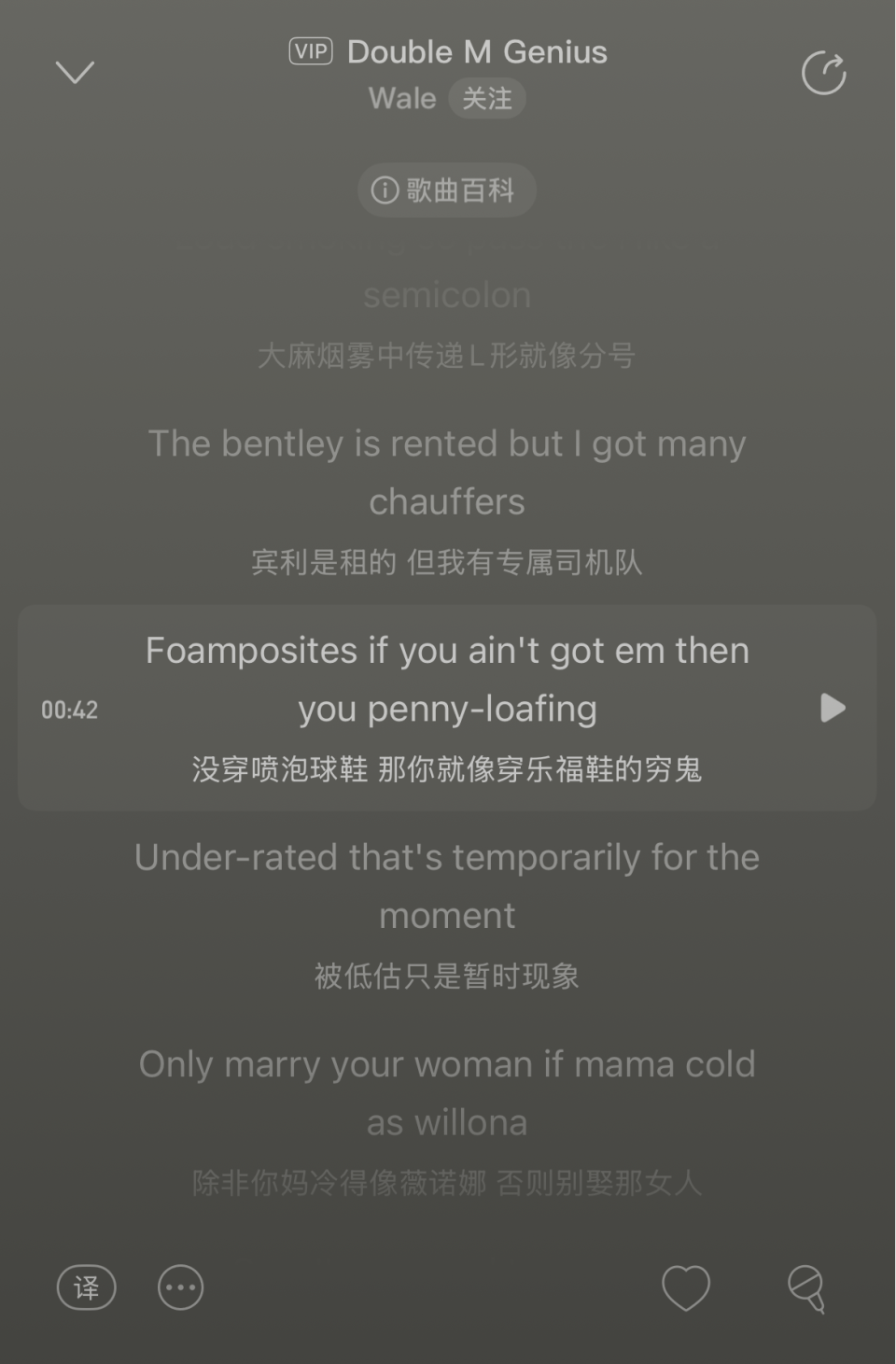Open the karaoke microphone icon

(806, 1287)
